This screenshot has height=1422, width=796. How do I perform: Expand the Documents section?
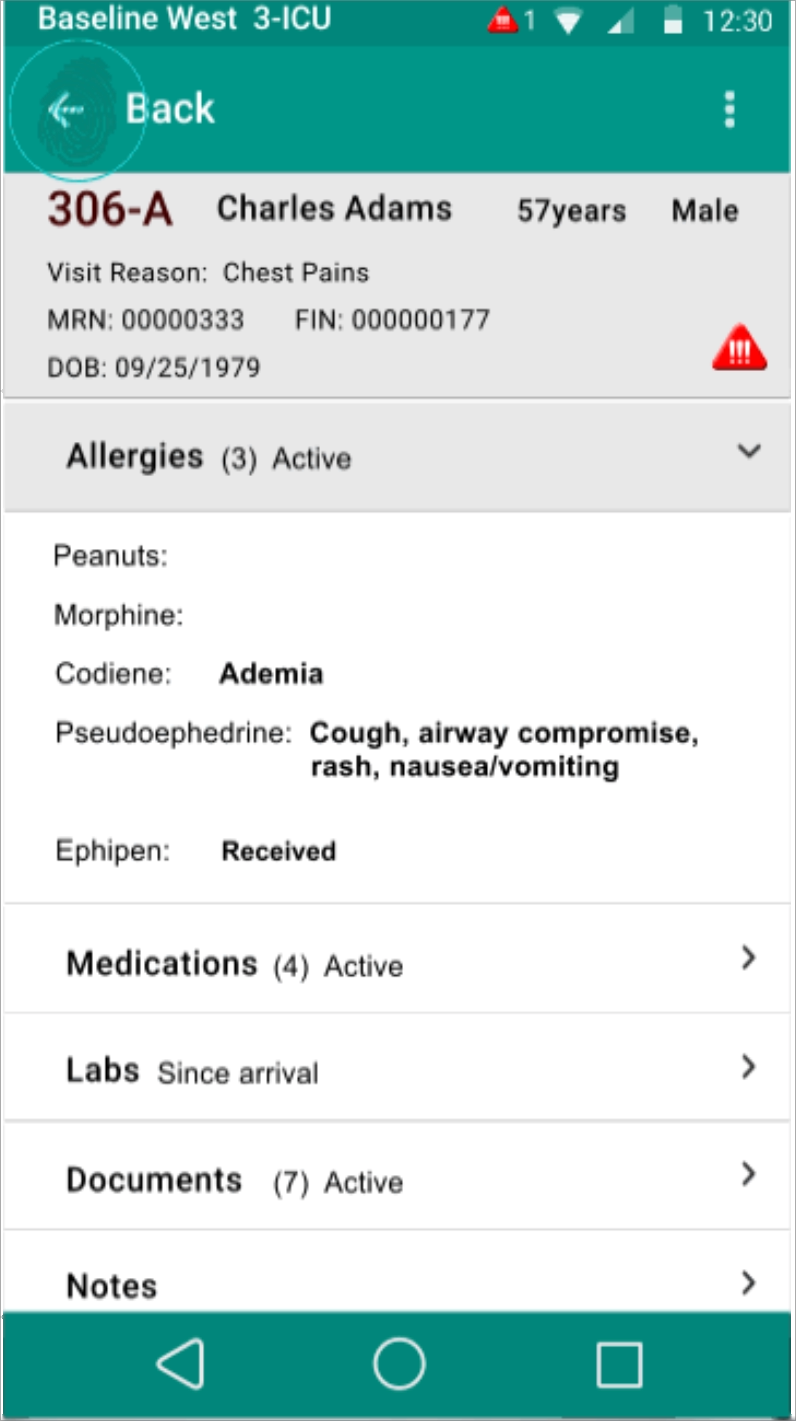point(748,1175)
